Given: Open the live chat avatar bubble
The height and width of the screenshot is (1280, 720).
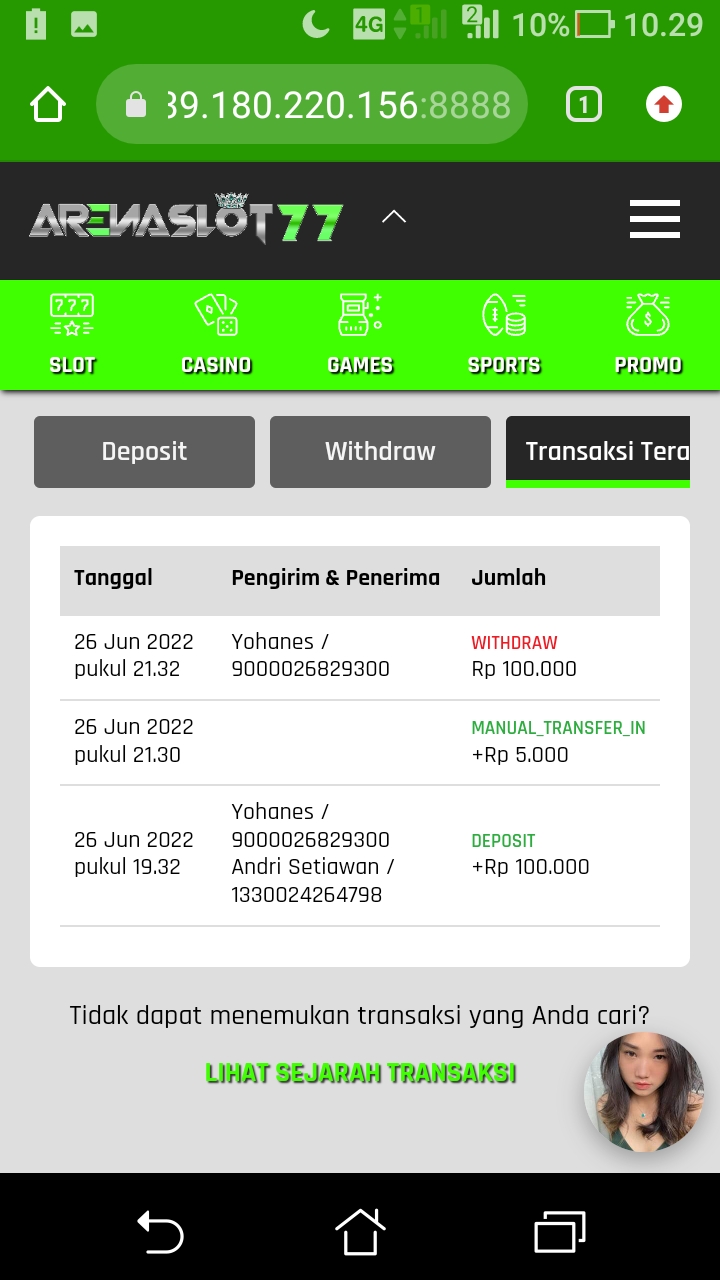Looking at the screenshot, I should point(643,1092).
